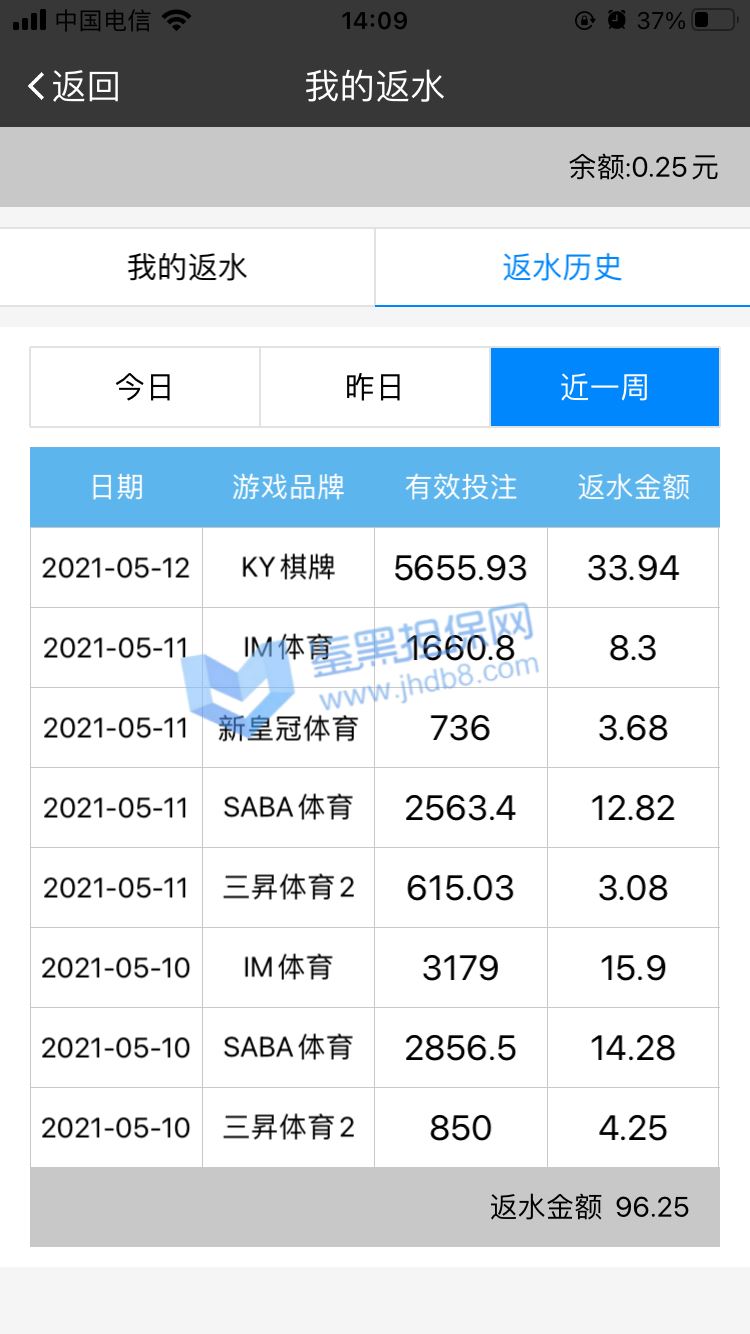Show 昨日 rebate records
Image resolution: width=750 pixels, height=1334 pixels.
pos(375,387)
